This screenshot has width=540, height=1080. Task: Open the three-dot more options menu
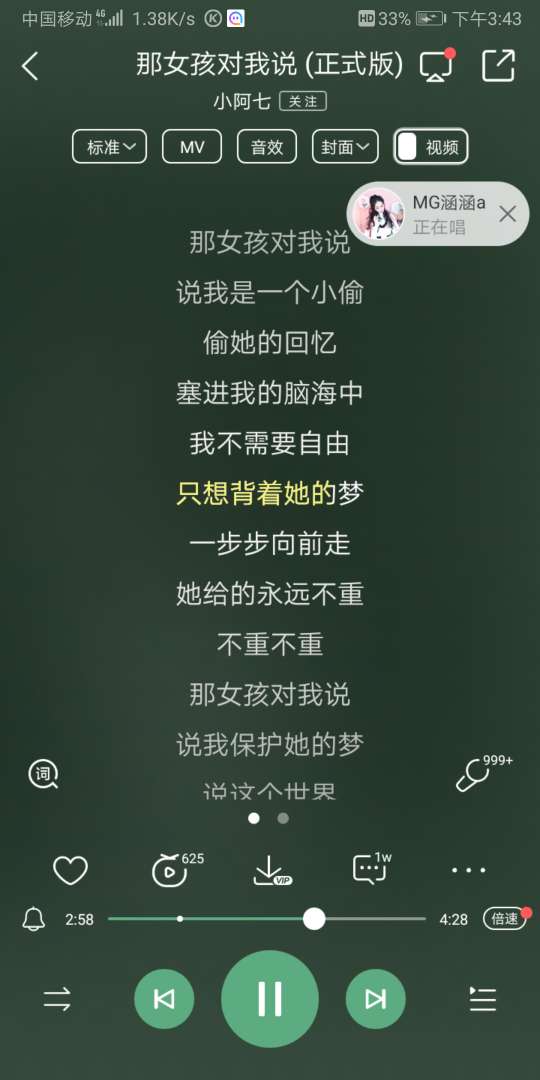468,871
